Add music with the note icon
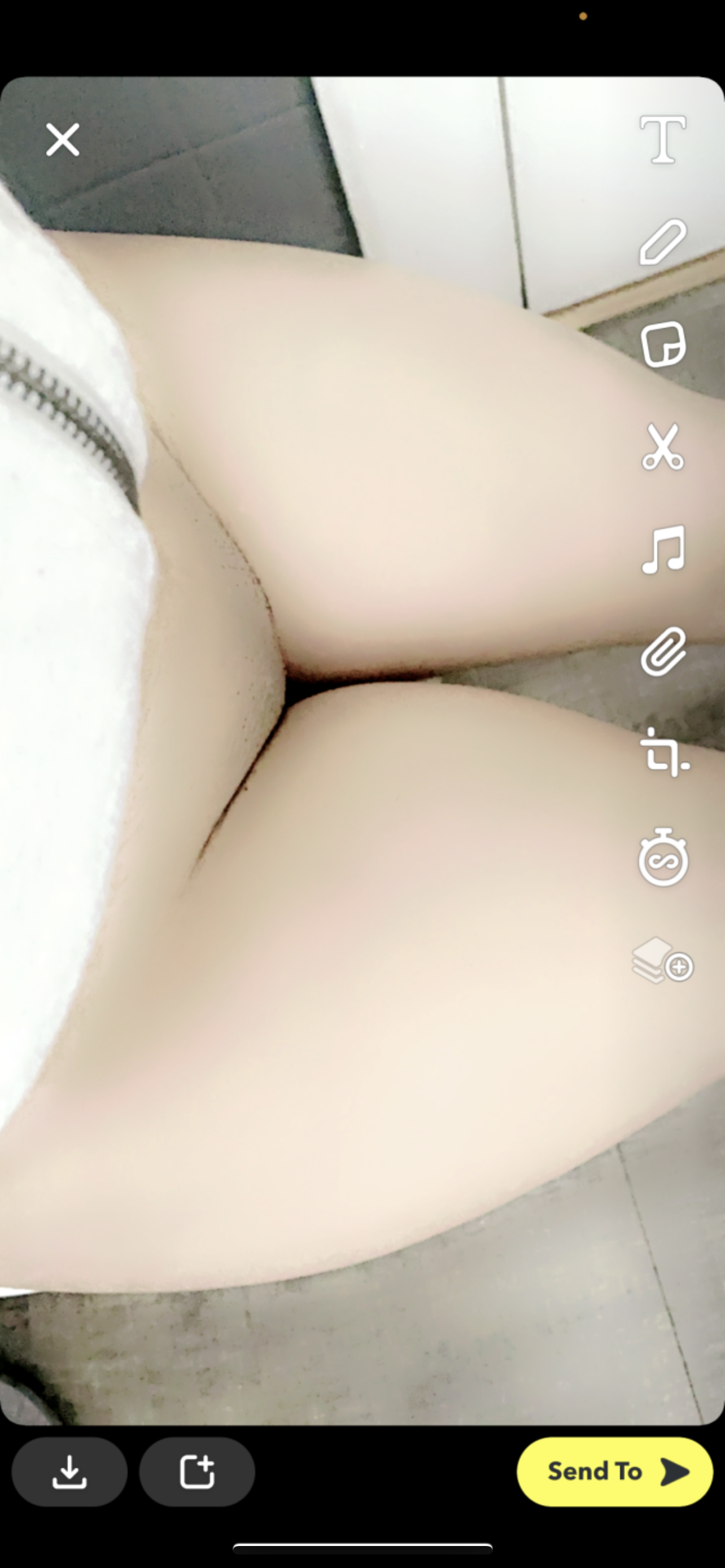The width and height of the screenshot is (725, 1568). (x=663, y=550)
